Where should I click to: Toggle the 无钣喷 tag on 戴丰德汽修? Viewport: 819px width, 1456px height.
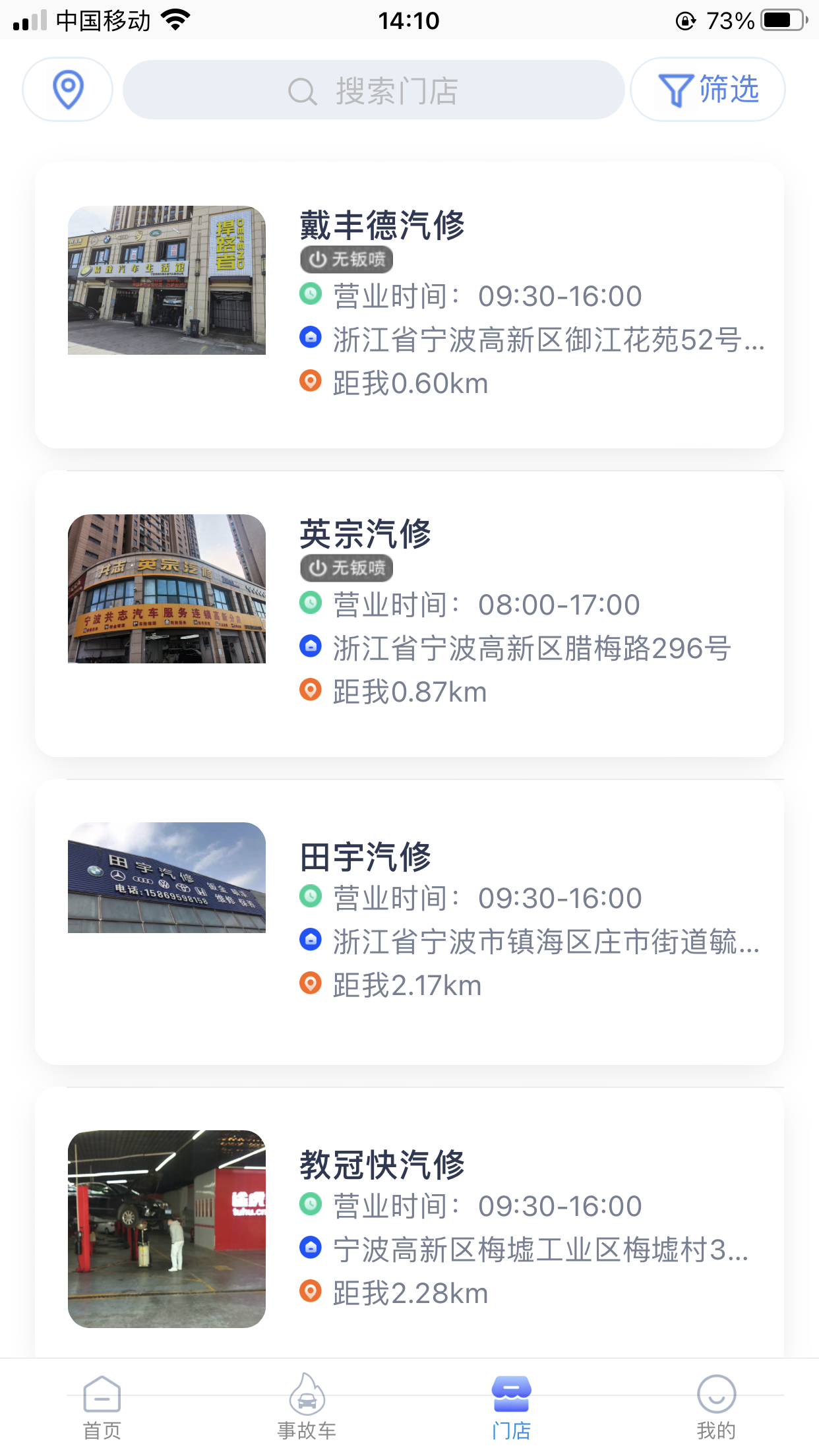click(346, 259)
